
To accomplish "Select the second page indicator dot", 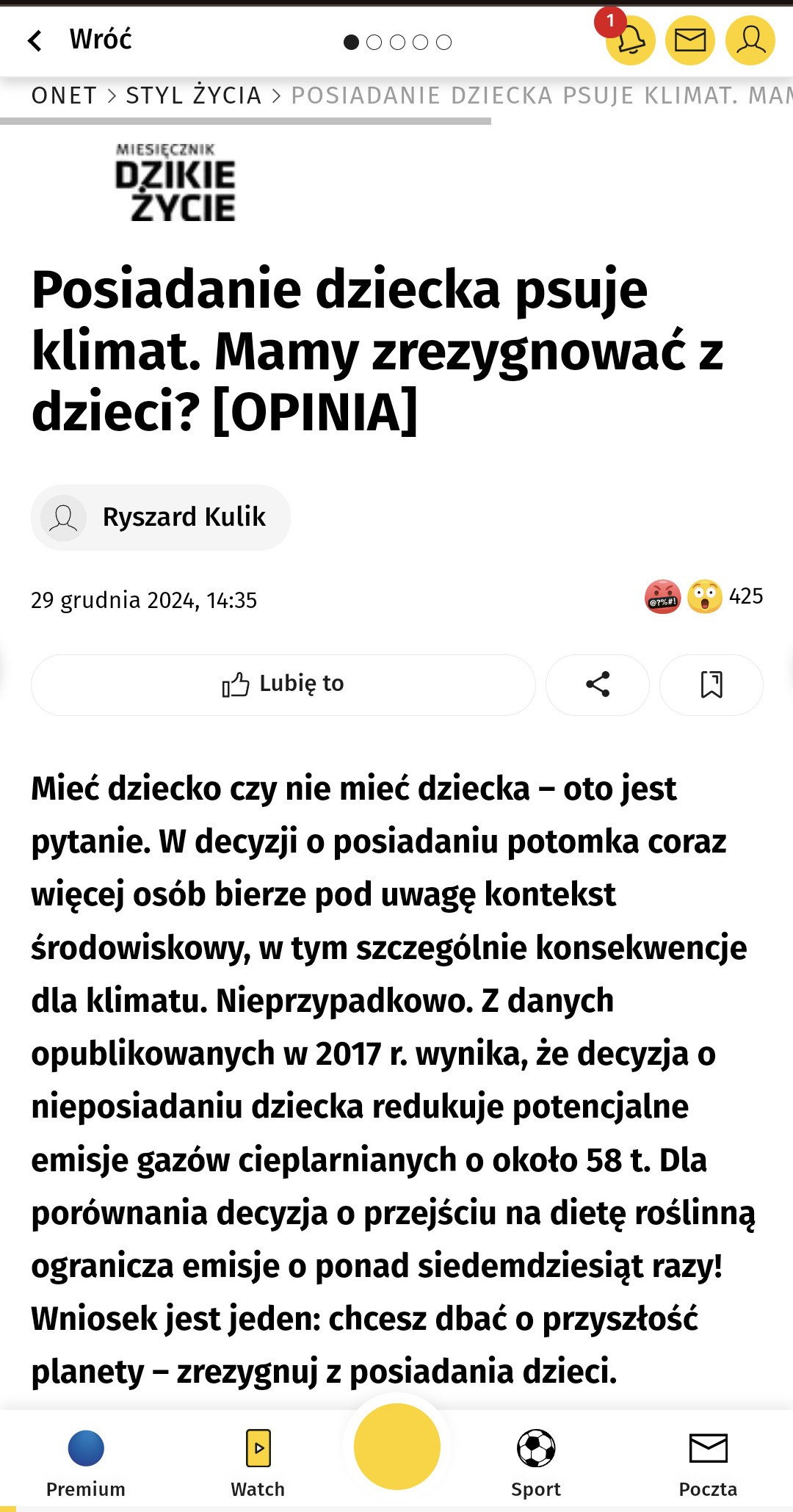I will click(x=374, y=43).
